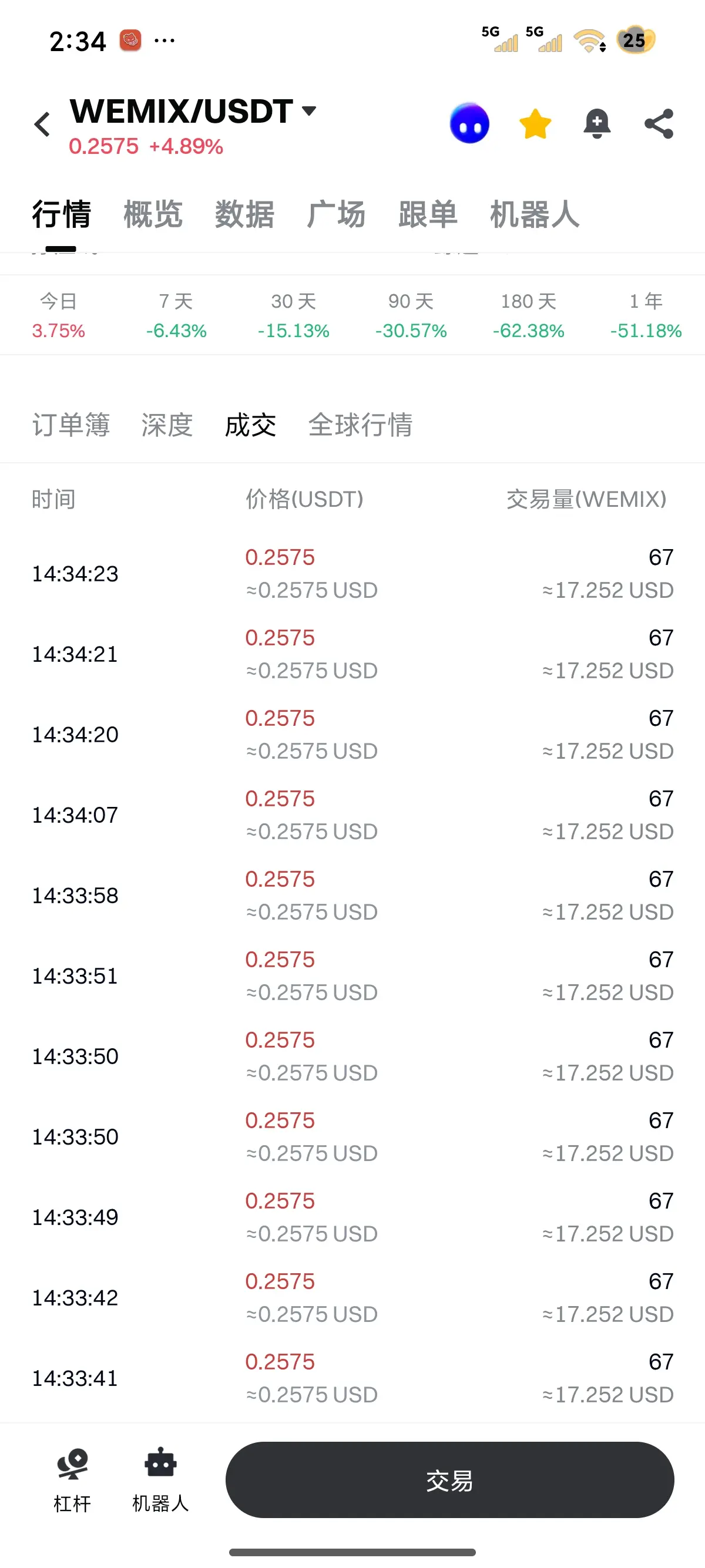Select the 机器人 top tab
705x1568 pixels.
pos(534,214)
